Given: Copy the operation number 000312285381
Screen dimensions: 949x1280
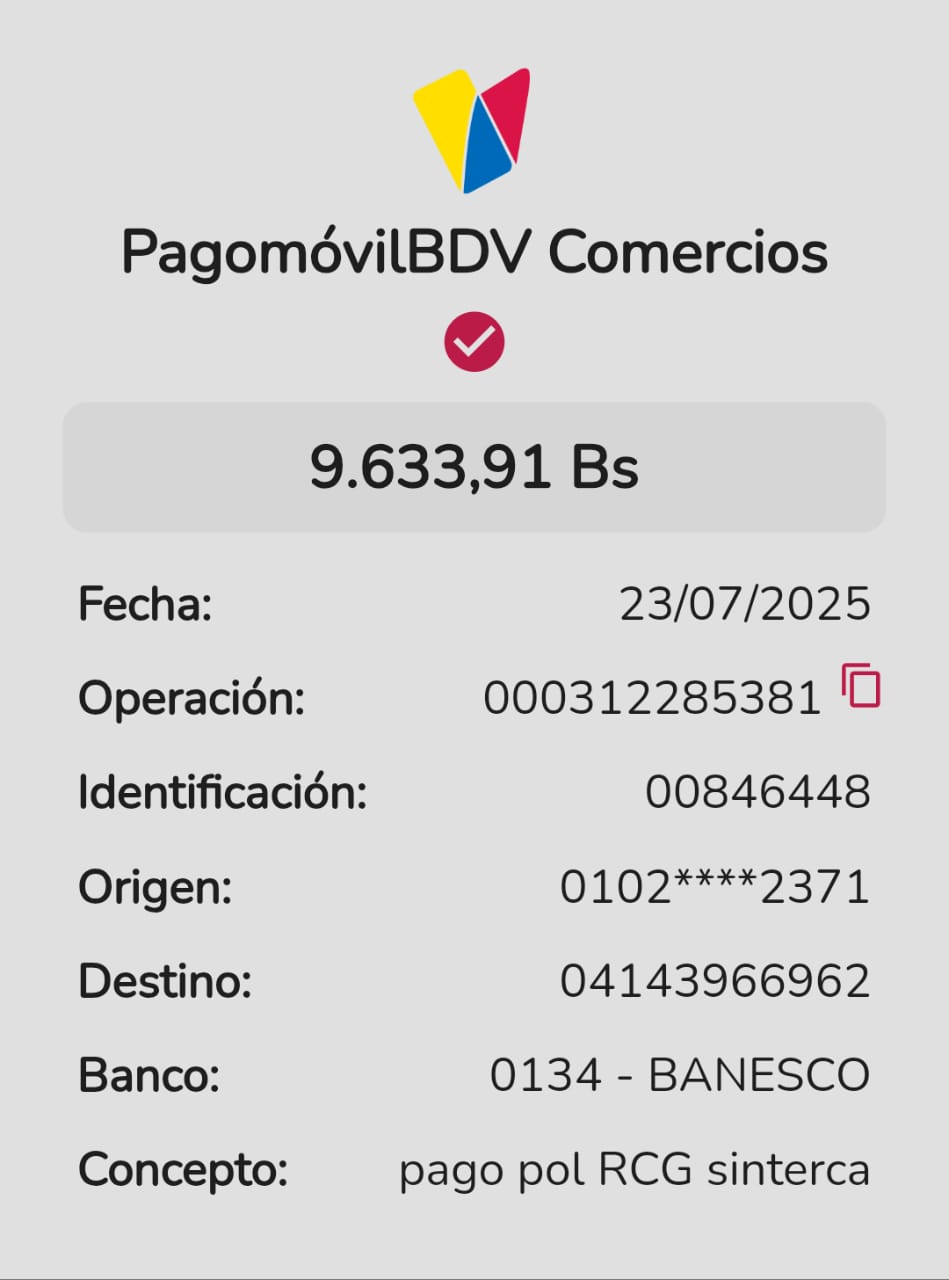Looking at the screenshot, I should 861,687.
